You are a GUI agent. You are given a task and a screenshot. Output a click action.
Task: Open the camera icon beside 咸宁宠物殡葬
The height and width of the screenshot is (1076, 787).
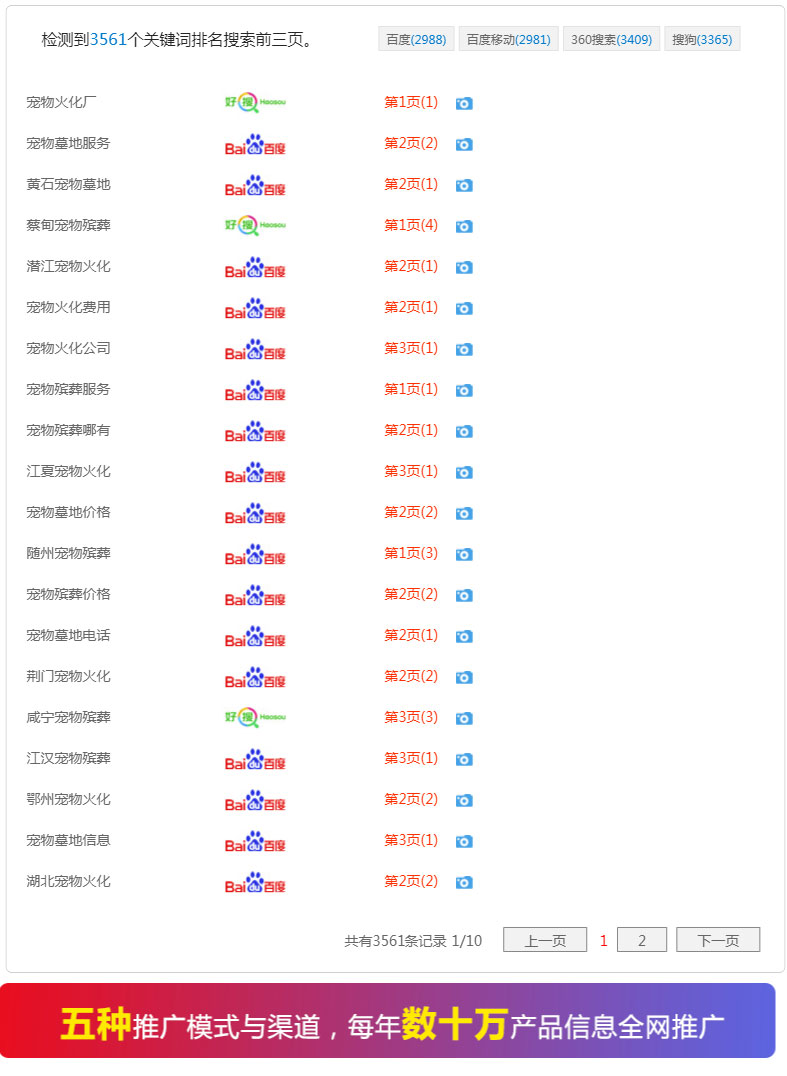click(464, 718)
